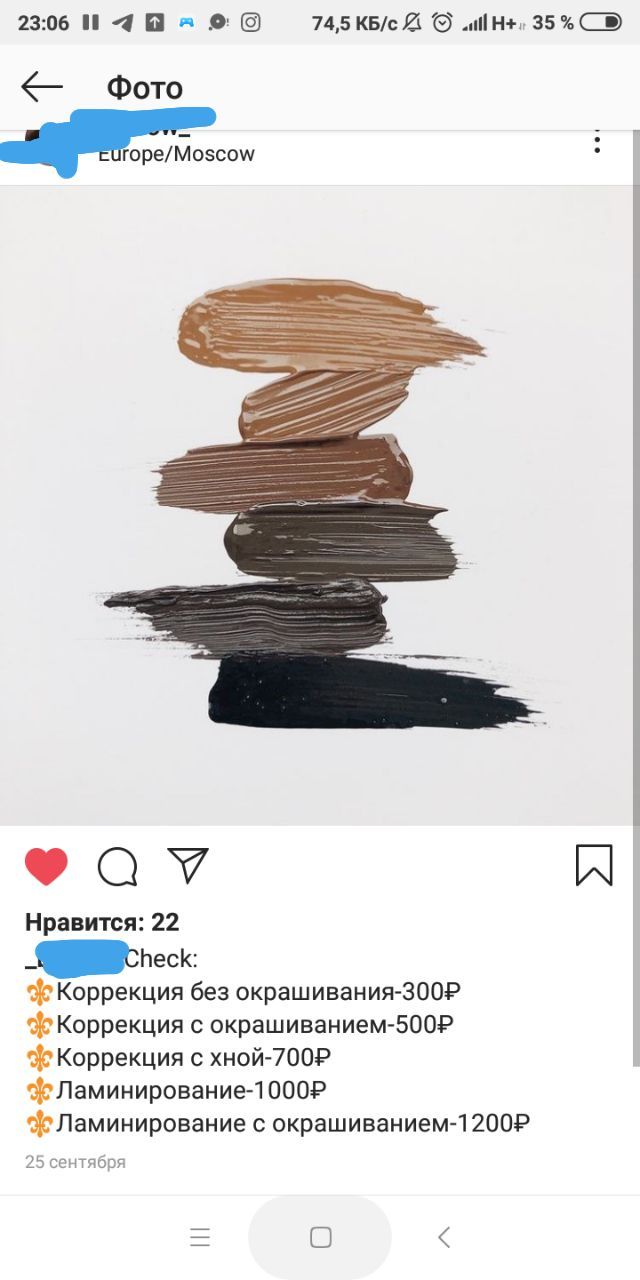Save the post with the bookmark icon
The width and height of the screenshot is (640, 1280).
coord(594,866)
